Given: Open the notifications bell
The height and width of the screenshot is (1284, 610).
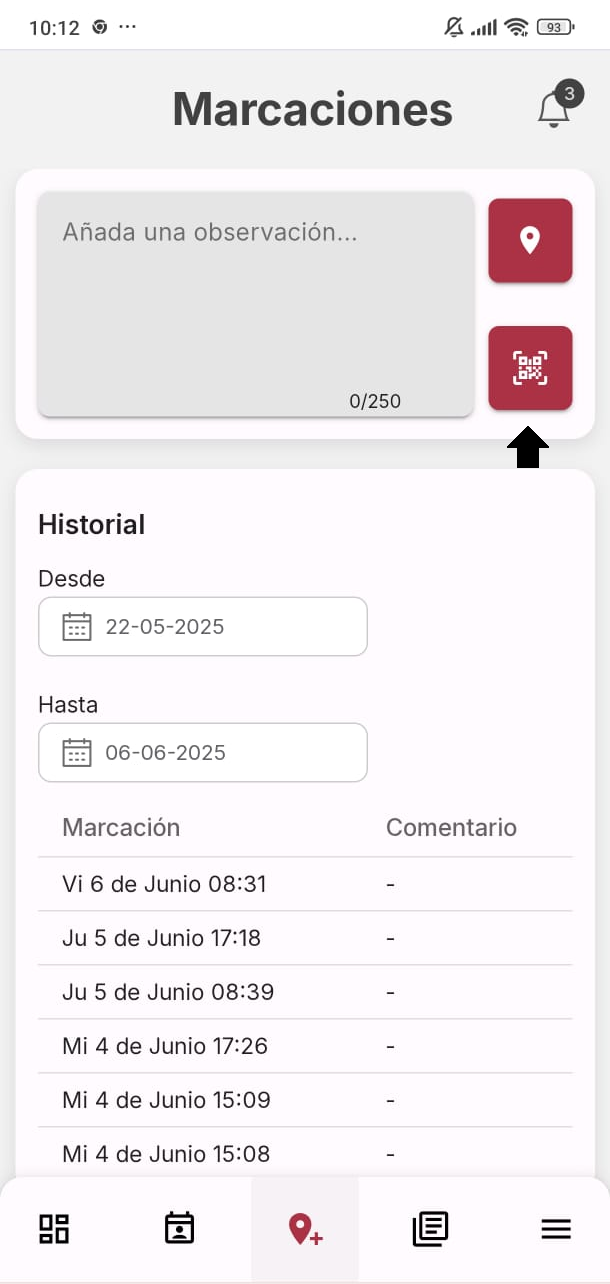Looking at the screenshot, I should [x=554, y=108].
